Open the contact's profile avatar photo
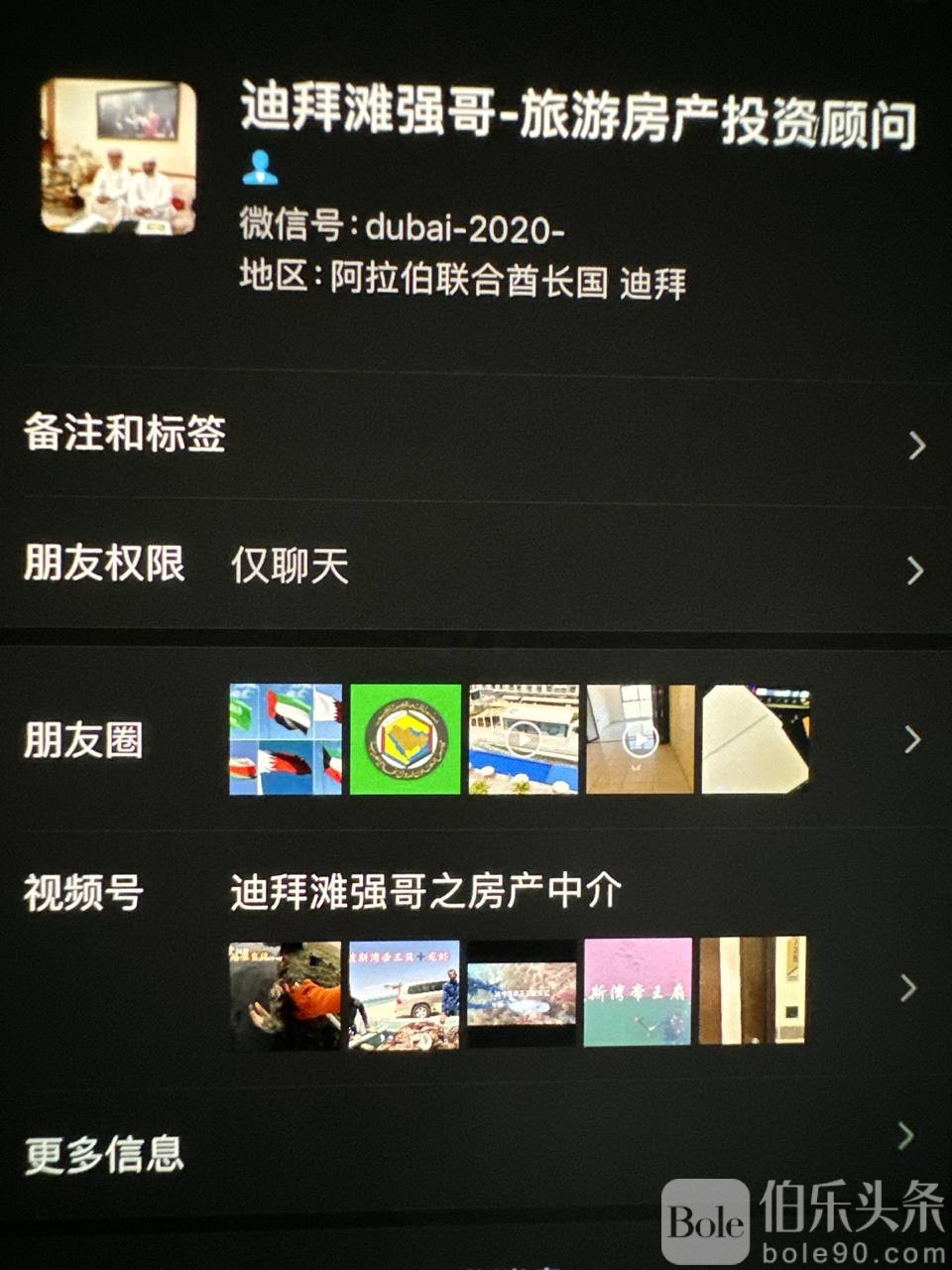 [118, 157]
